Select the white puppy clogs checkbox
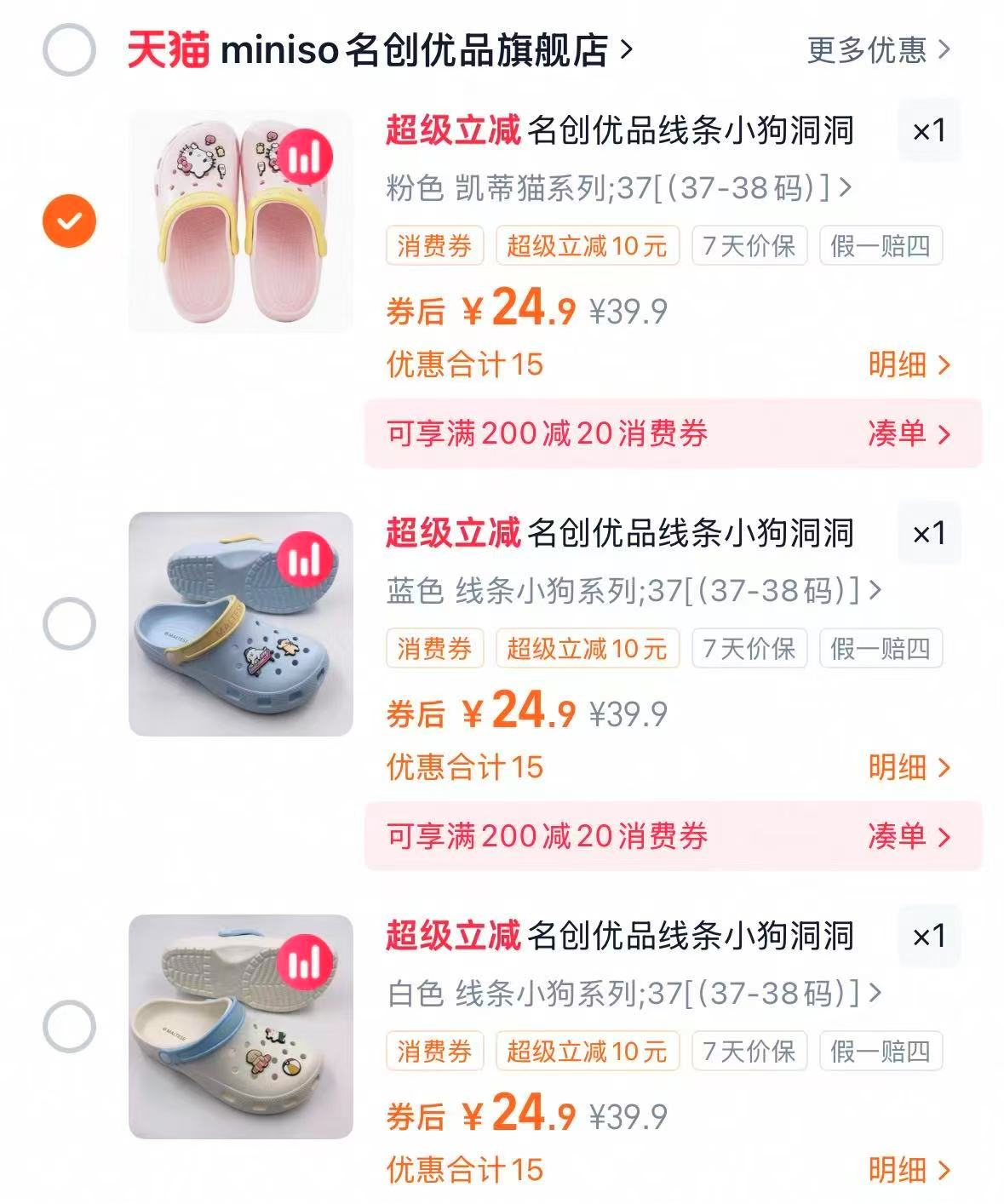The image size is (1004, 1204). coord(70,1027)
